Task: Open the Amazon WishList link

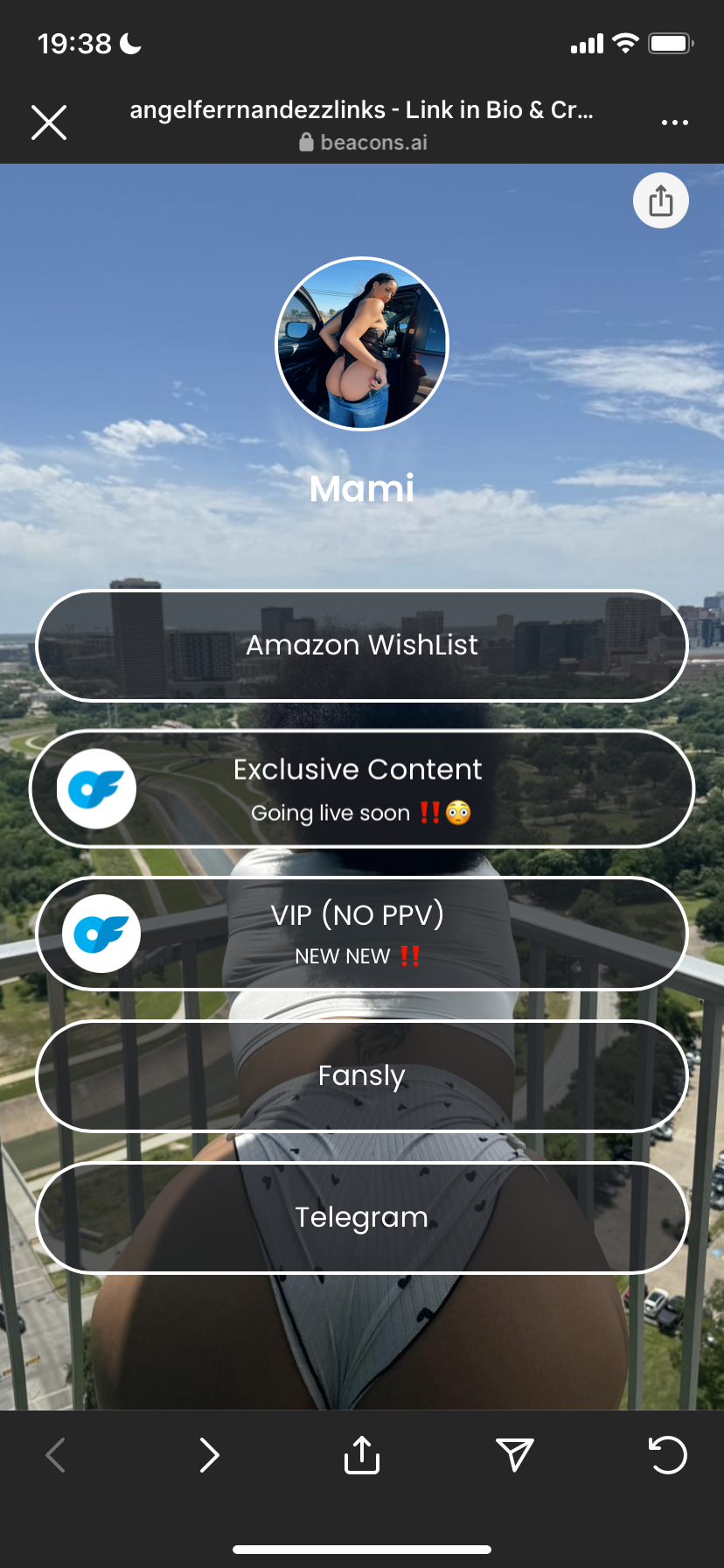Action: pyautogui.click(x=362, y=646)
